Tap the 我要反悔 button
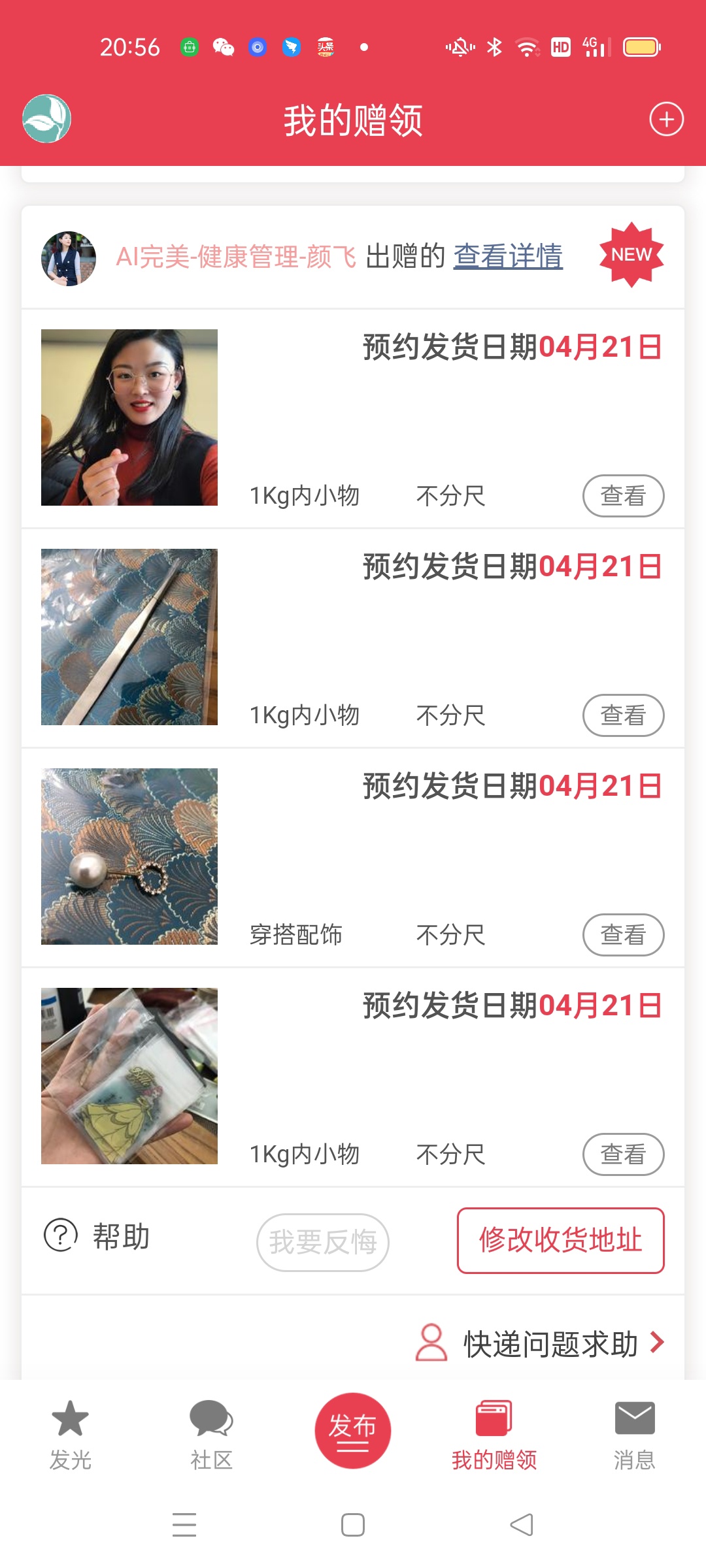 click(323, 1242)
